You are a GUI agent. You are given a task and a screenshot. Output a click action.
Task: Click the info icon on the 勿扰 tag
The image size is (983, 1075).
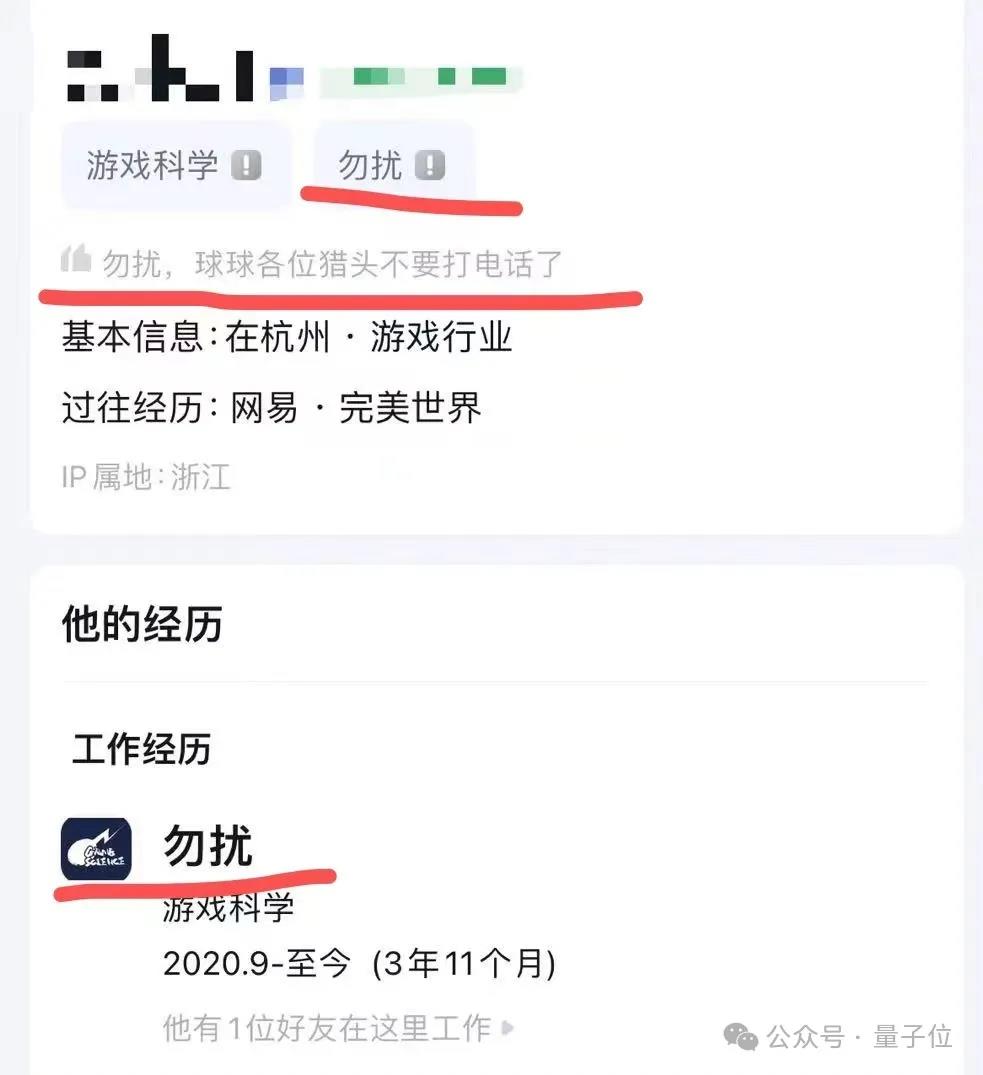point(430,164)
